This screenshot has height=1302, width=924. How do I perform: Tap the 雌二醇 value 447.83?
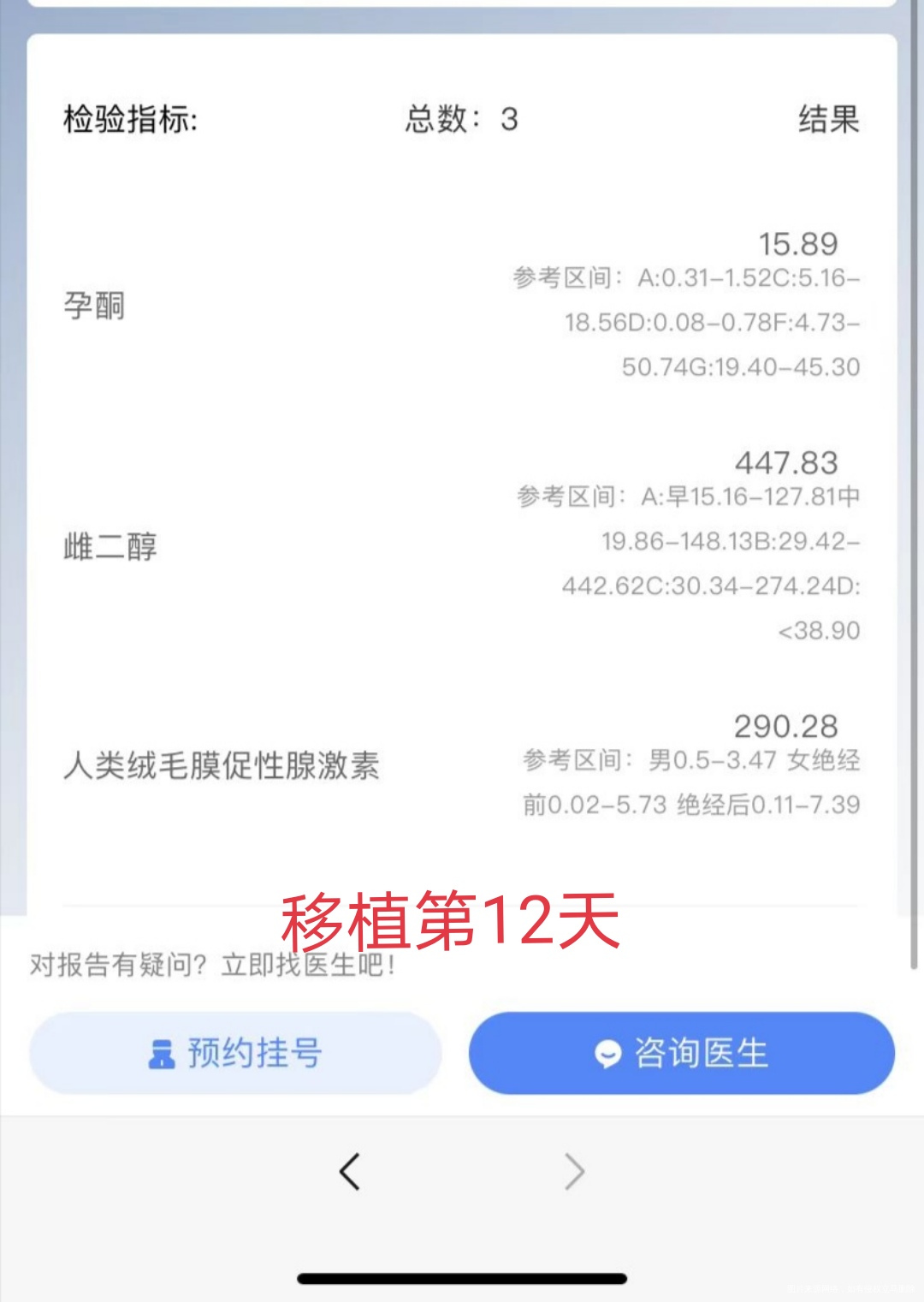[786, 465]
